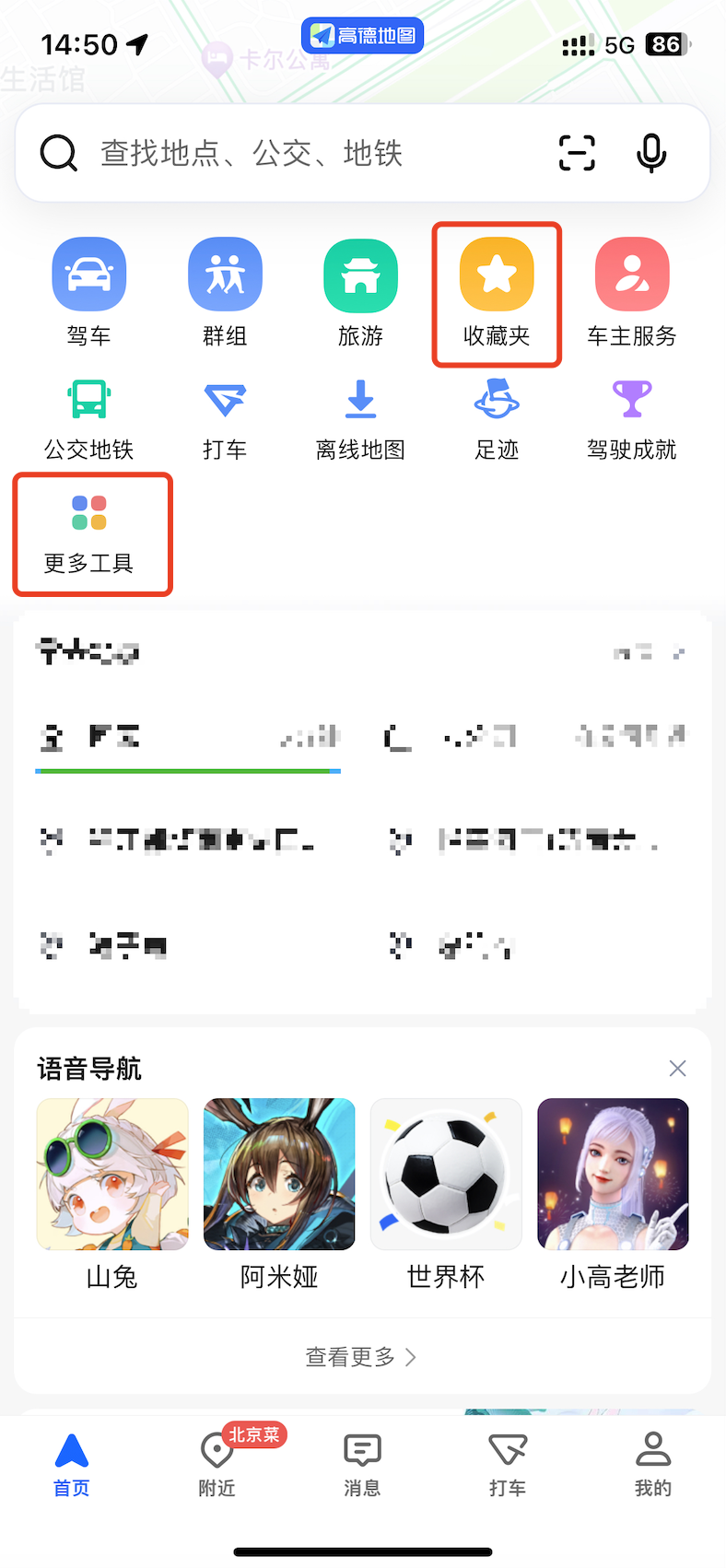The height and width of the screenshot is (1568, 726).
Task: Open 足迹 footprints
Action: pos(497,419)
